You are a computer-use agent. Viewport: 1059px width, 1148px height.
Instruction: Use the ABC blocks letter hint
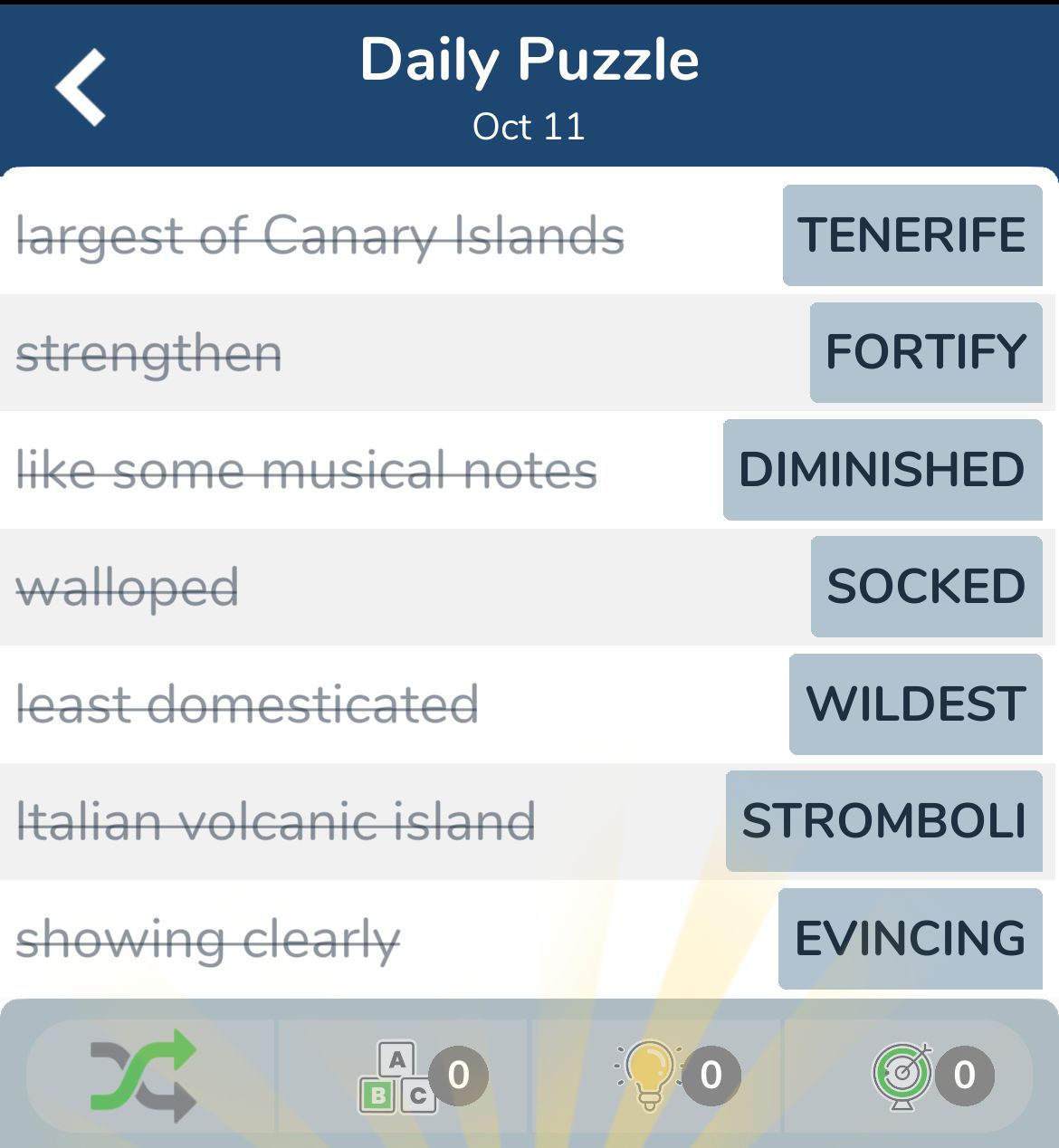pos(398,1076)
